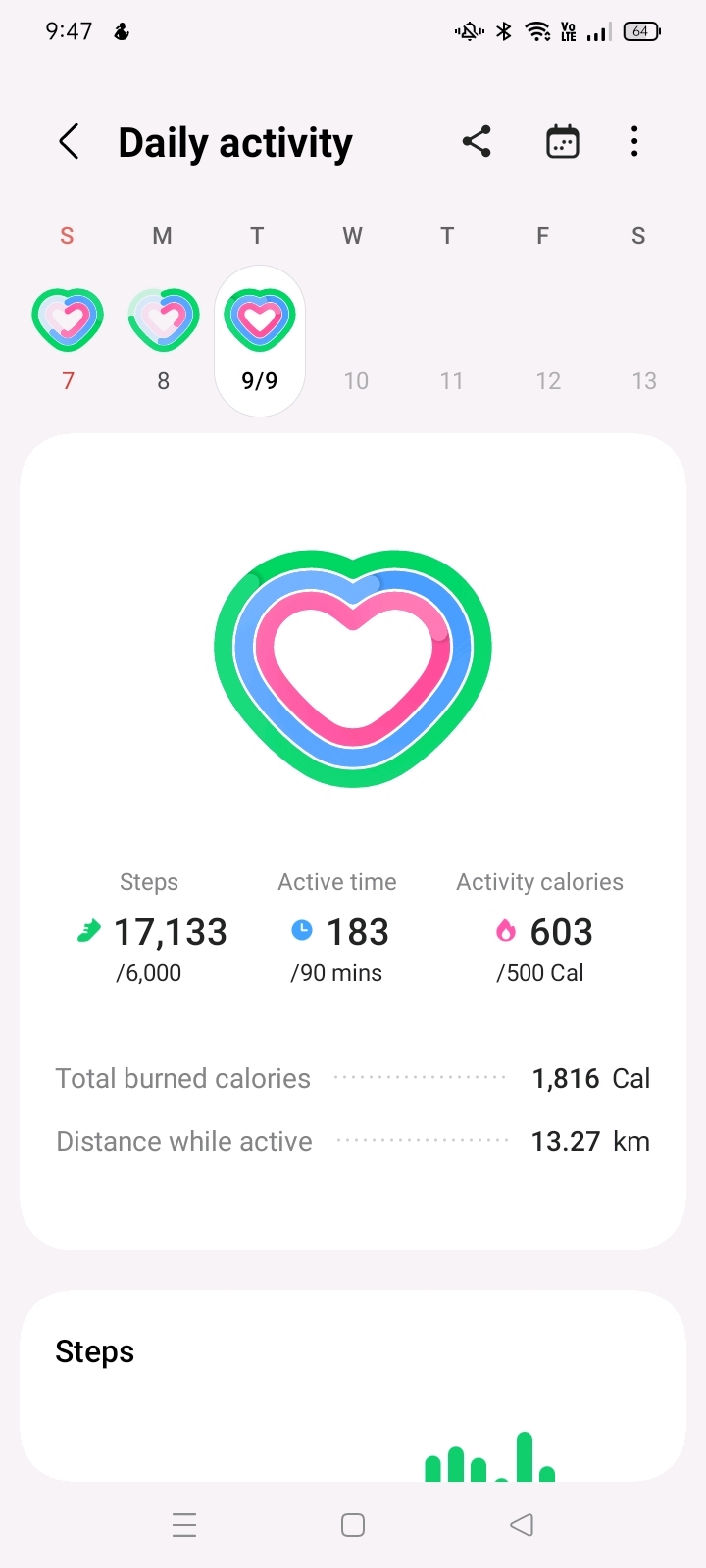Tap the system home button
The width and height of the screenshot is (706, 1568).
point(353,1525)
